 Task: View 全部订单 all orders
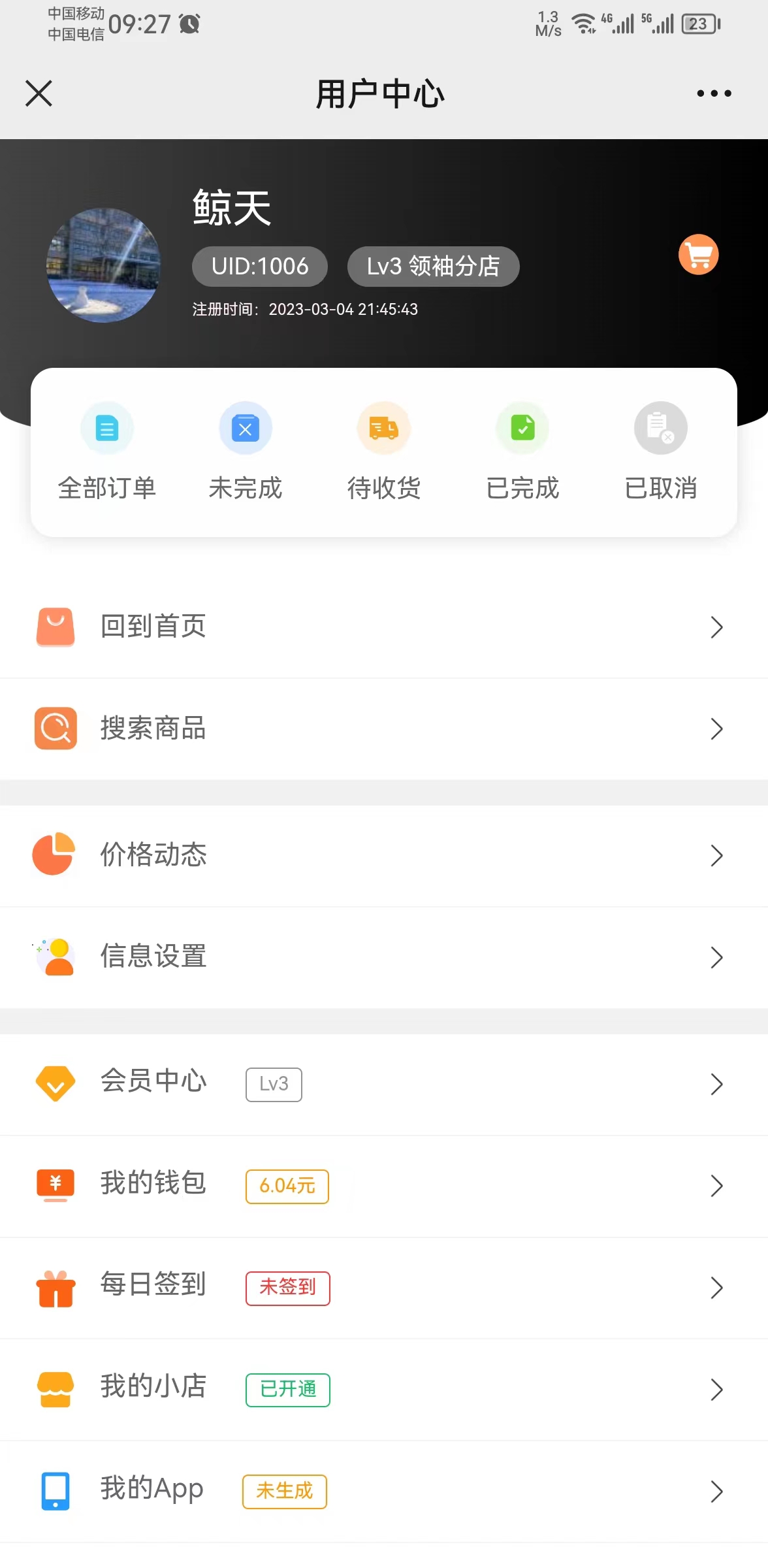(x=107, y=451)
